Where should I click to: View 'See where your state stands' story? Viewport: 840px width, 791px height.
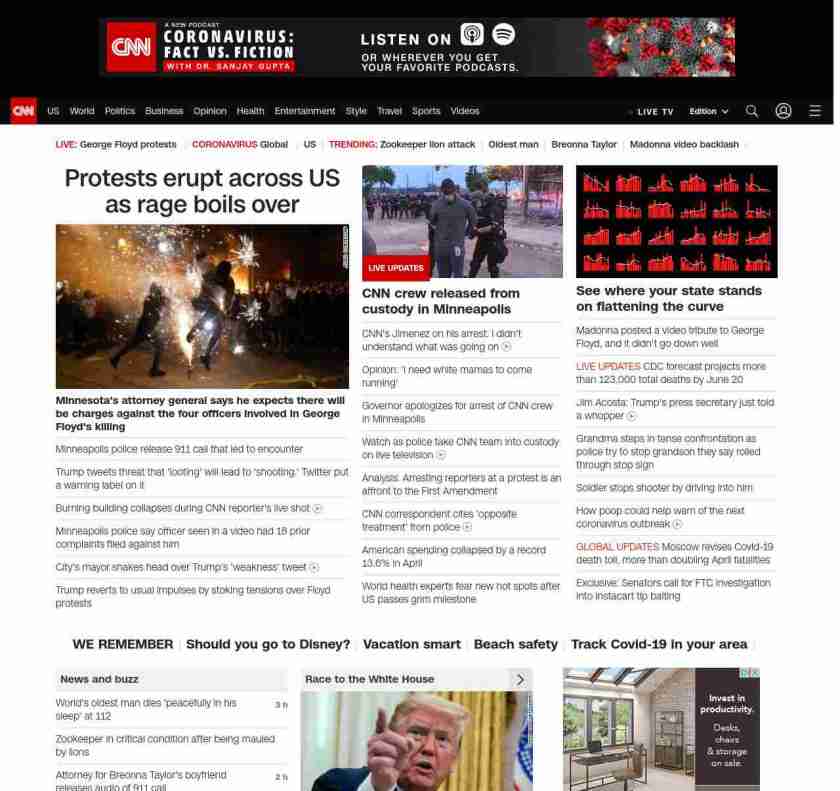pos(668,298)
